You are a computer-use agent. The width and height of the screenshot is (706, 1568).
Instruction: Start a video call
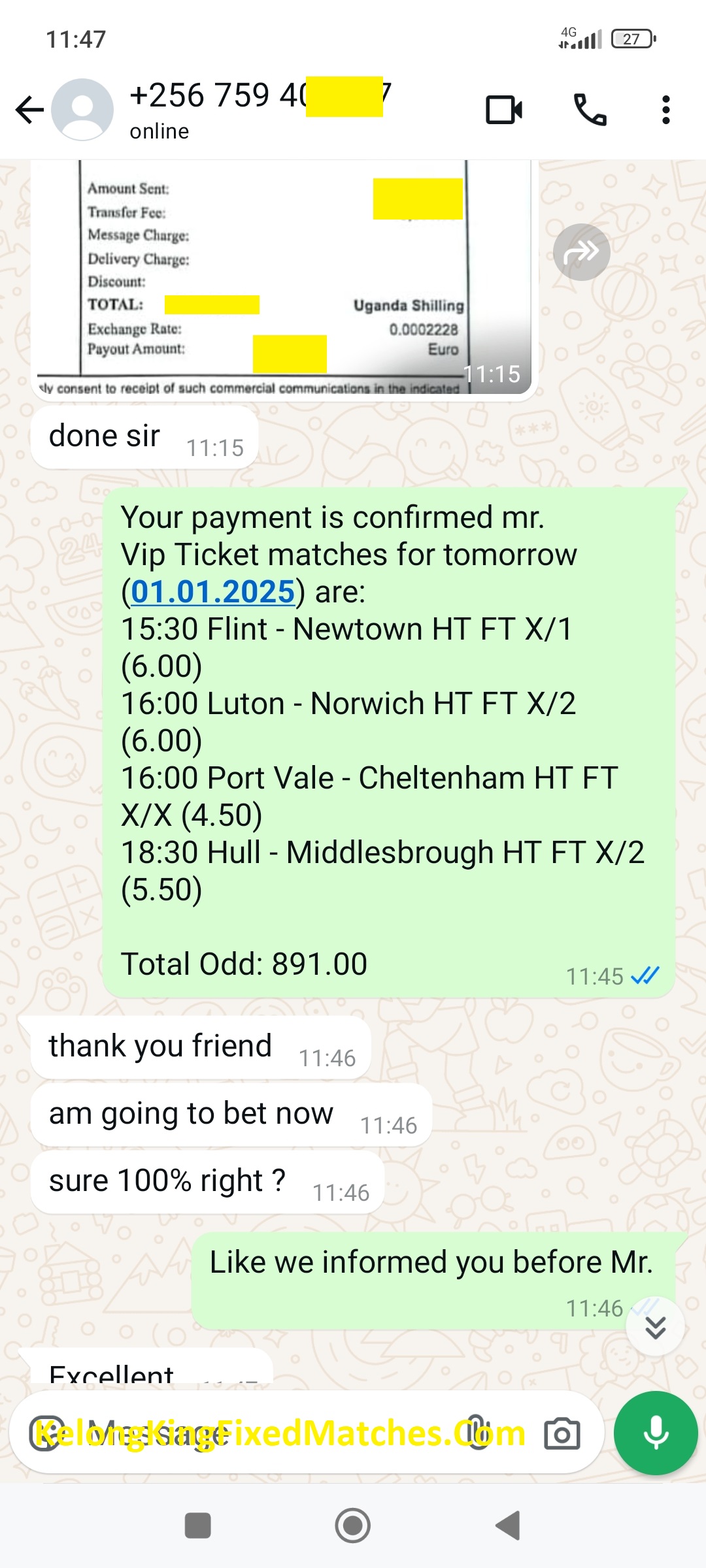[504, 110]
